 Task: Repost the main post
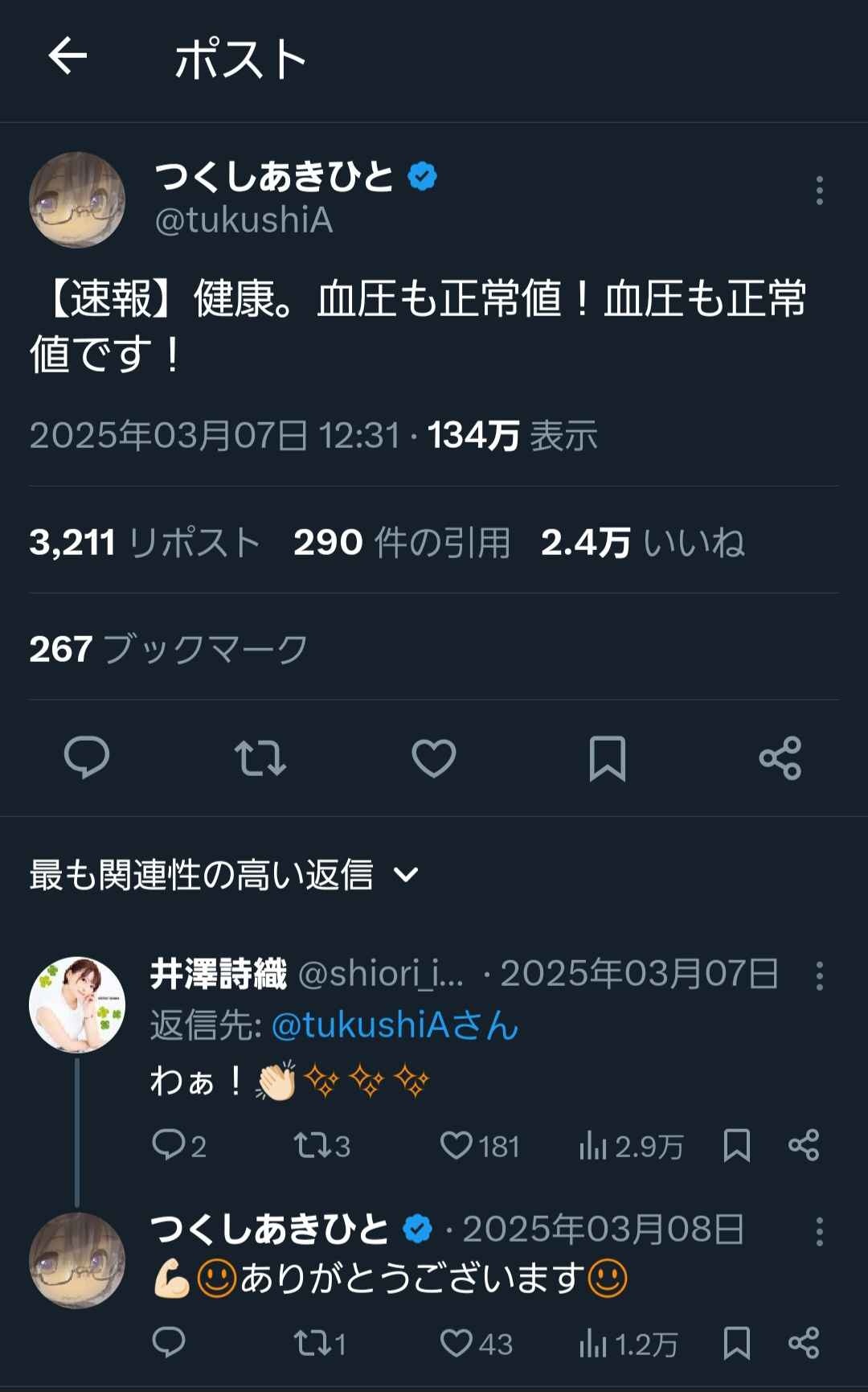(x=260, y=758)
